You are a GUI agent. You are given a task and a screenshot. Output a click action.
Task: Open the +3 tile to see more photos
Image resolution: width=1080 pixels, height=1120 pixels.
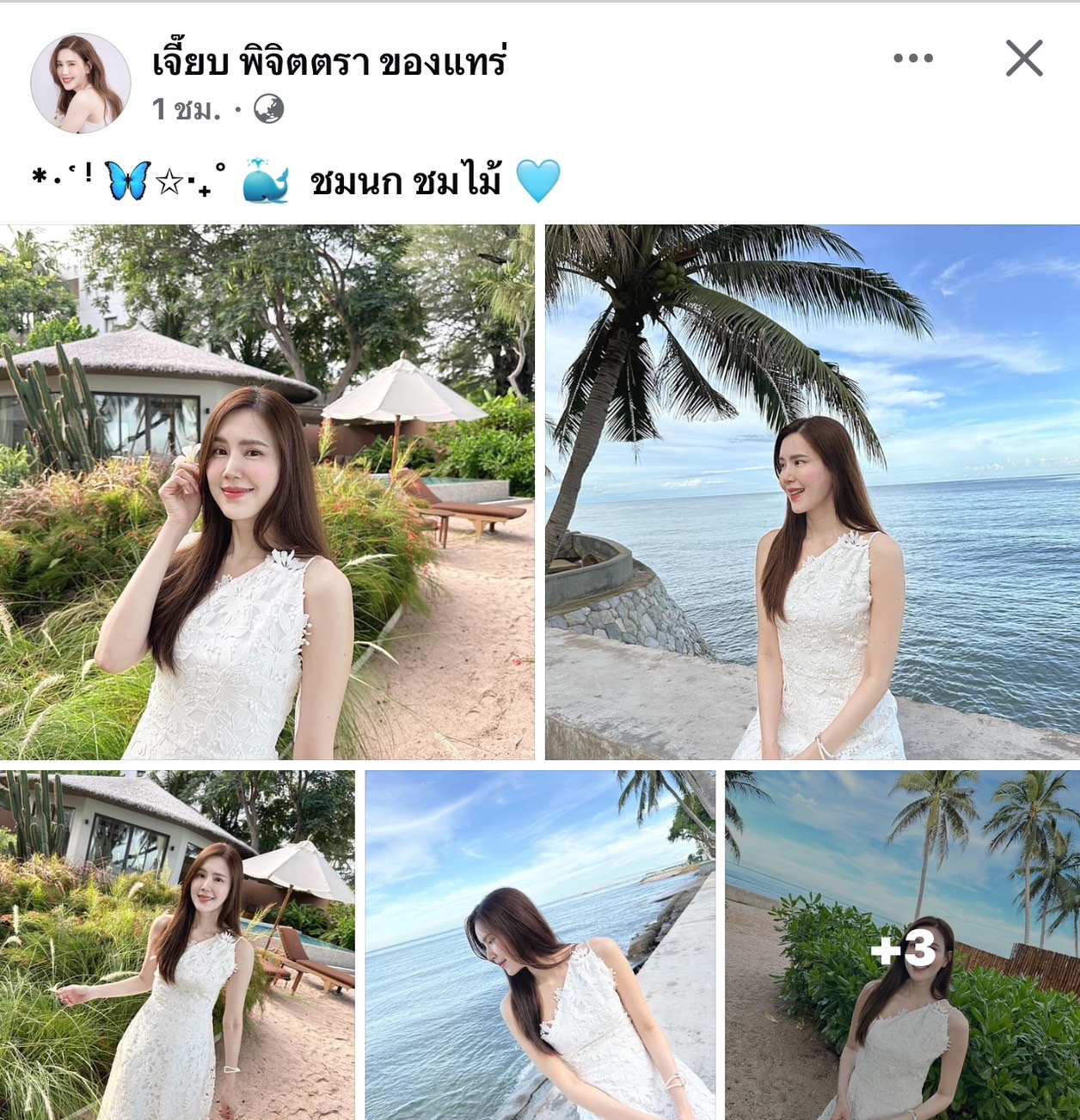point(901,945)
